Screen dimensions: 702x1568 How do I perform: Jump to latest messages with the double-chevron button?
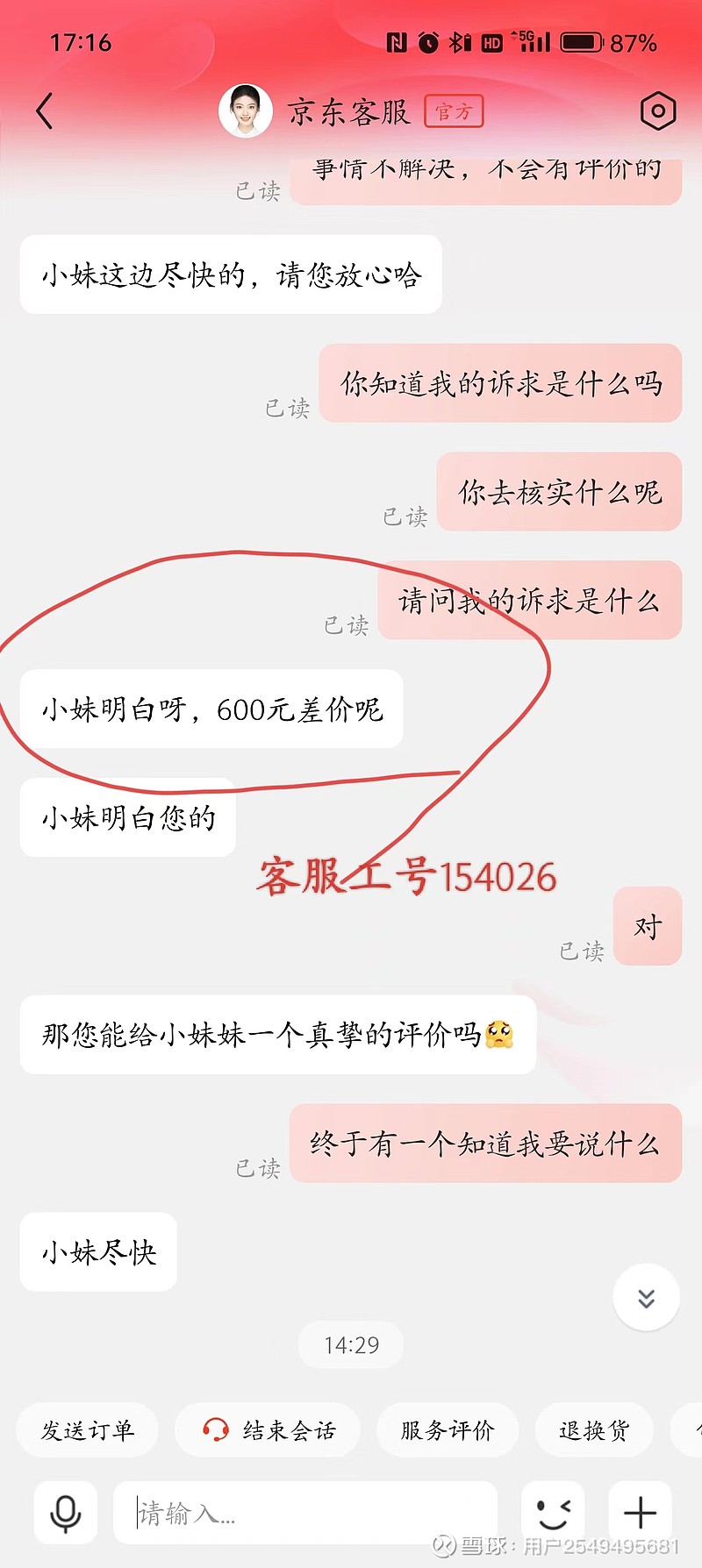point(647,1297)
